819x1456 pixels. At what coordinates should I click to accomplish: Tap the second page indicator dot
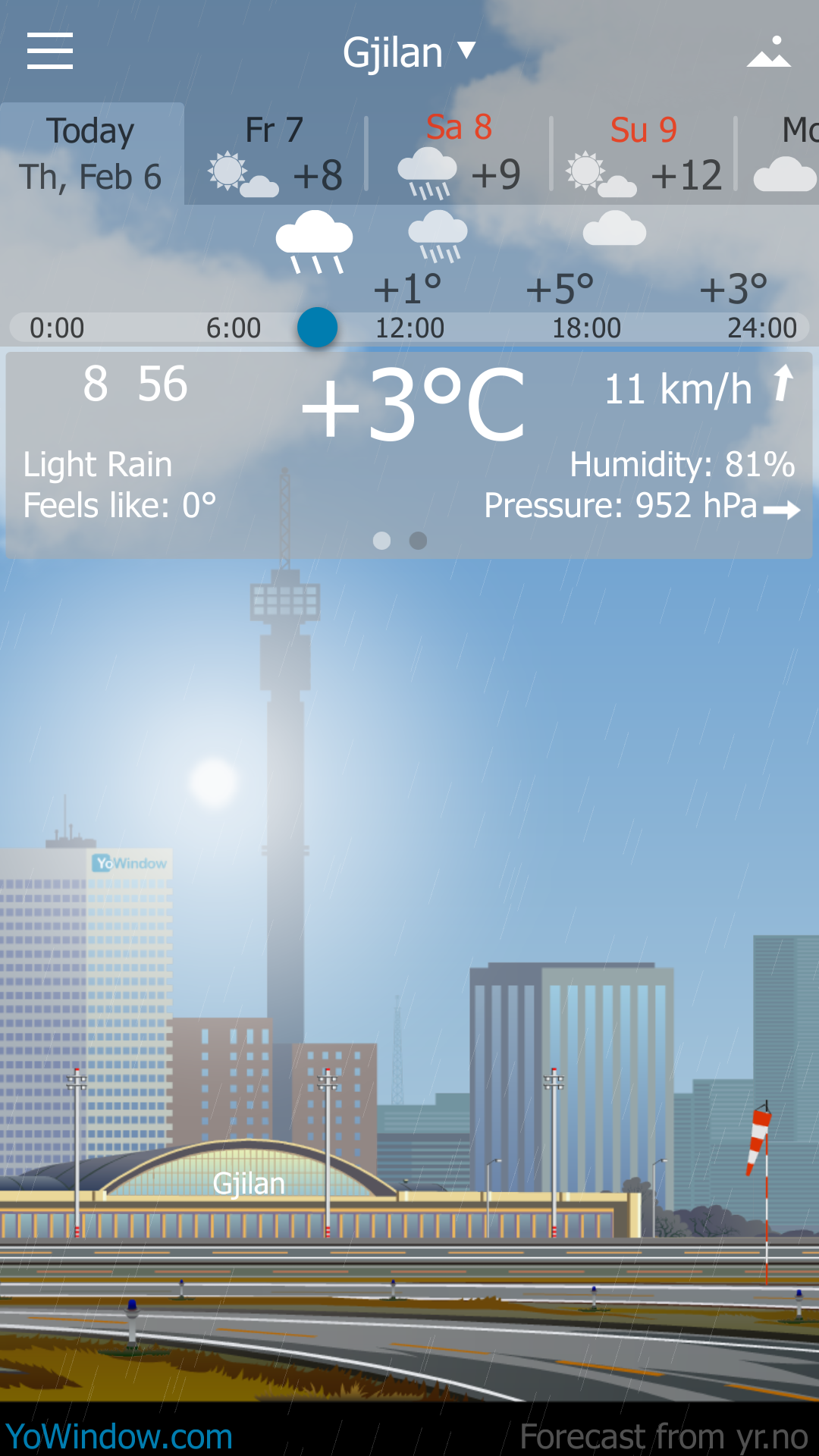click(418, 540)
